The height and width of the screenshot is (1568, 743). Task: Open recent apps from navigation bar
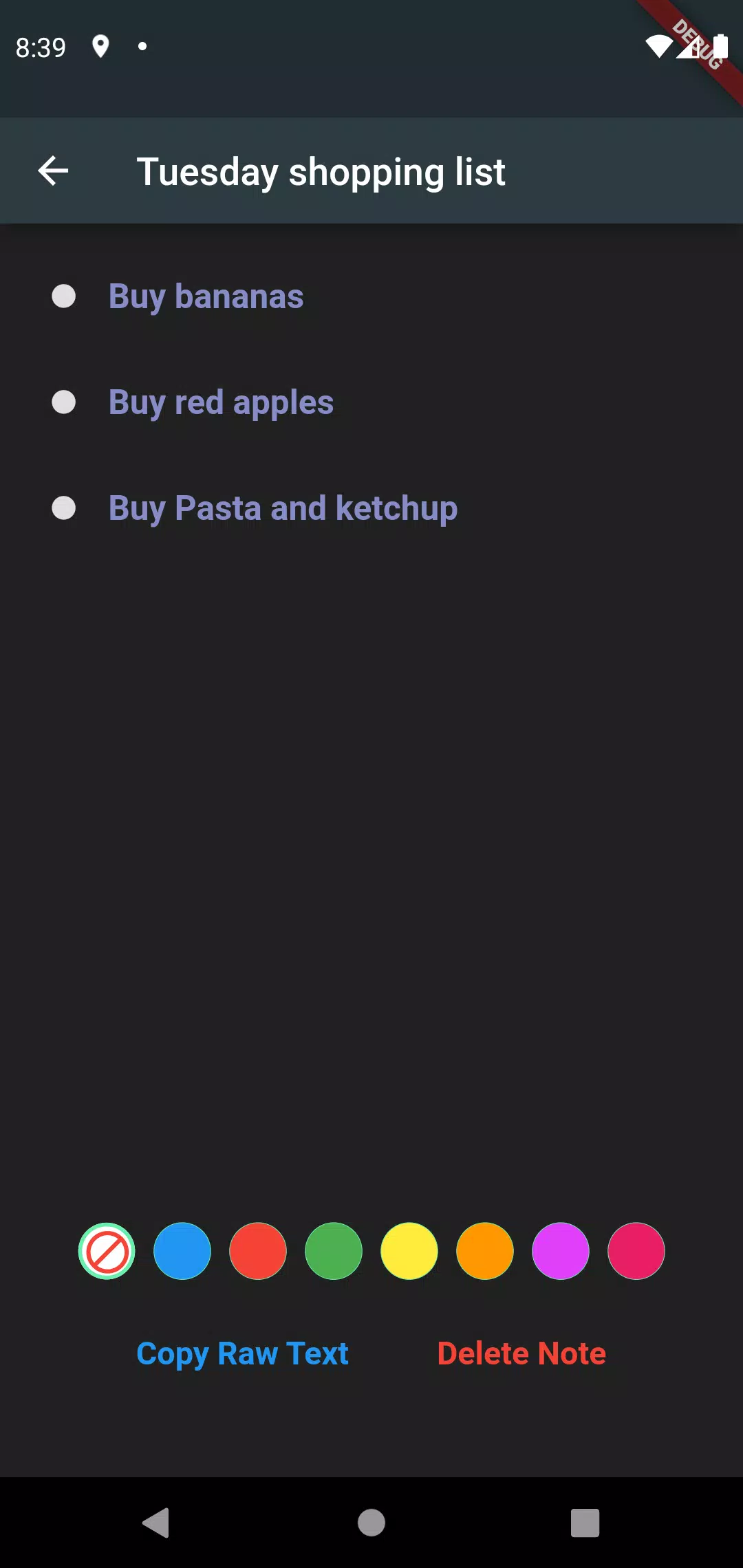585,1523
